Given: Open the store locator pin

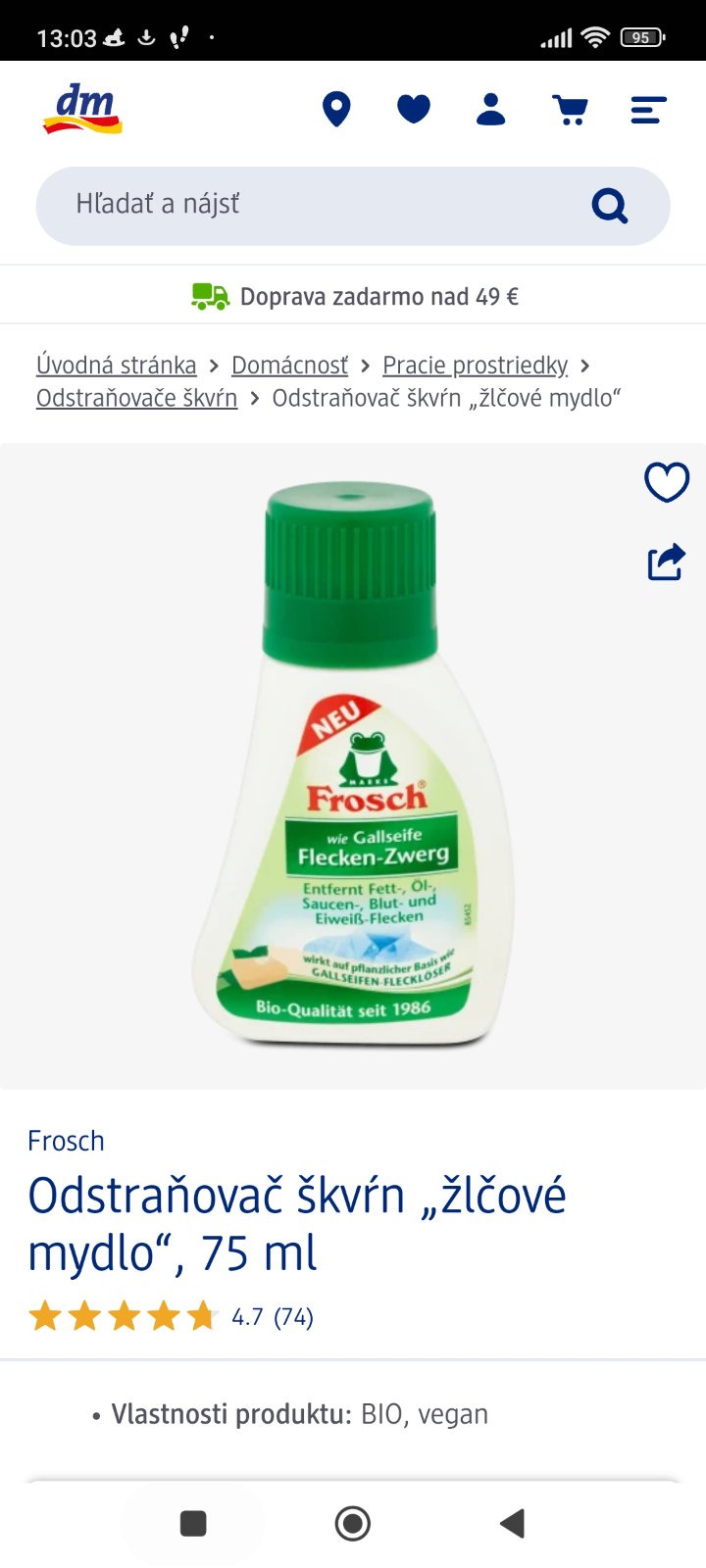Looking at the screenshot, I should tap(336, 109).
